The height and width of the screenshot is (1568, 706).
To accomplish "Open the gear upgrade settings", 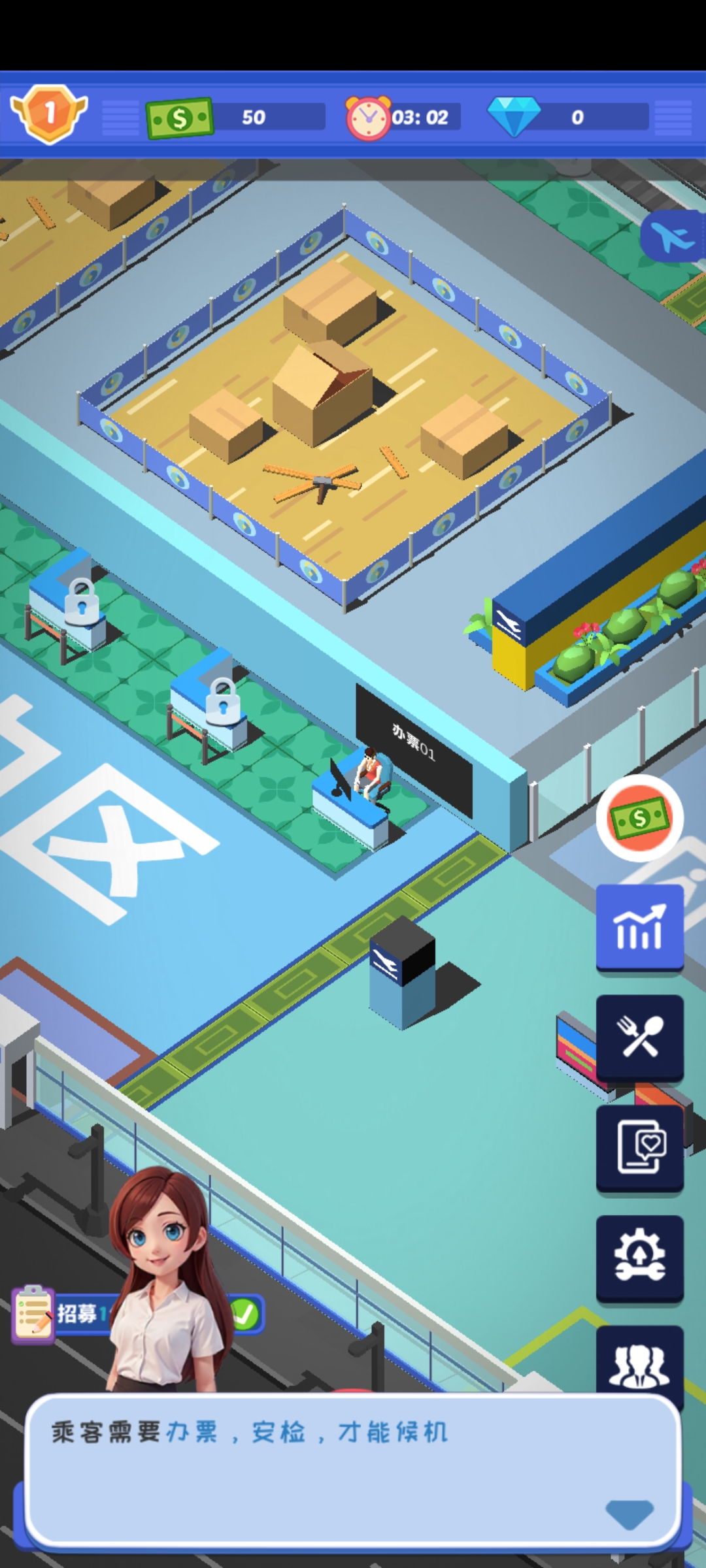I will coord(639,1257).
